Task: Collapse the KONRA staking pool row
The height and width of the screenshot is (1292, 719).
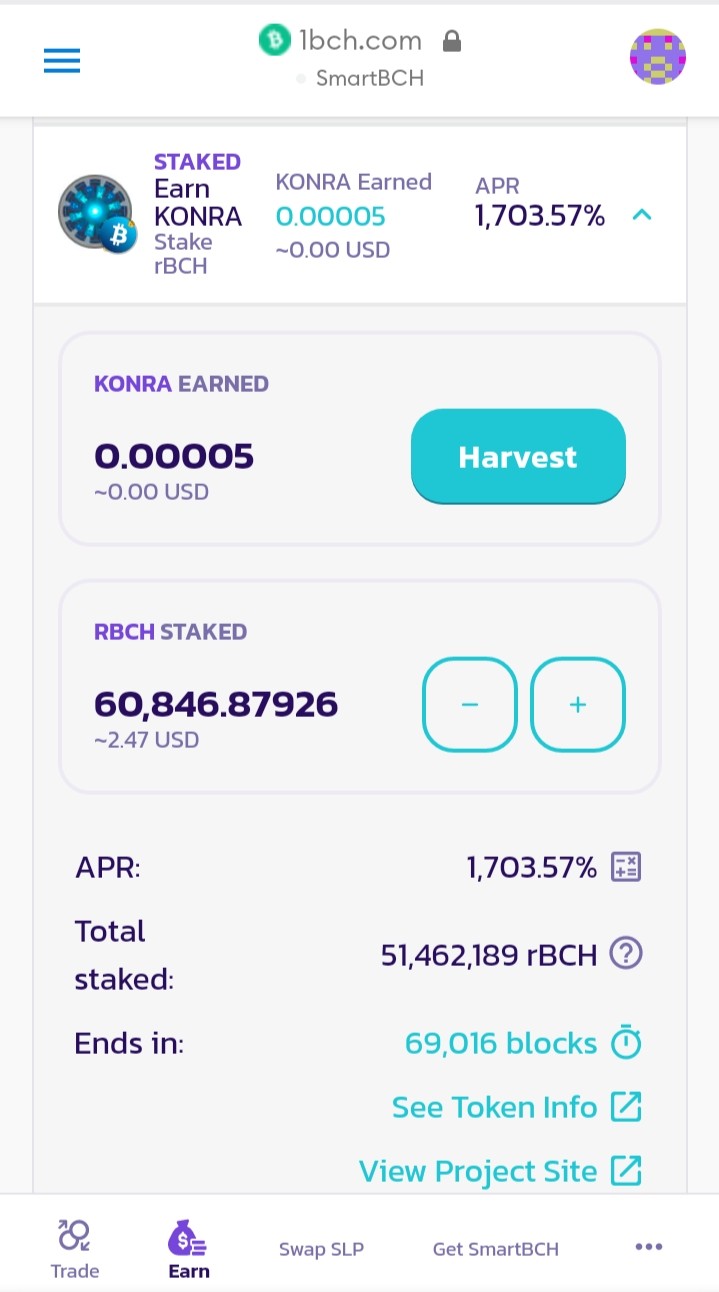Action: click(642, 214)
